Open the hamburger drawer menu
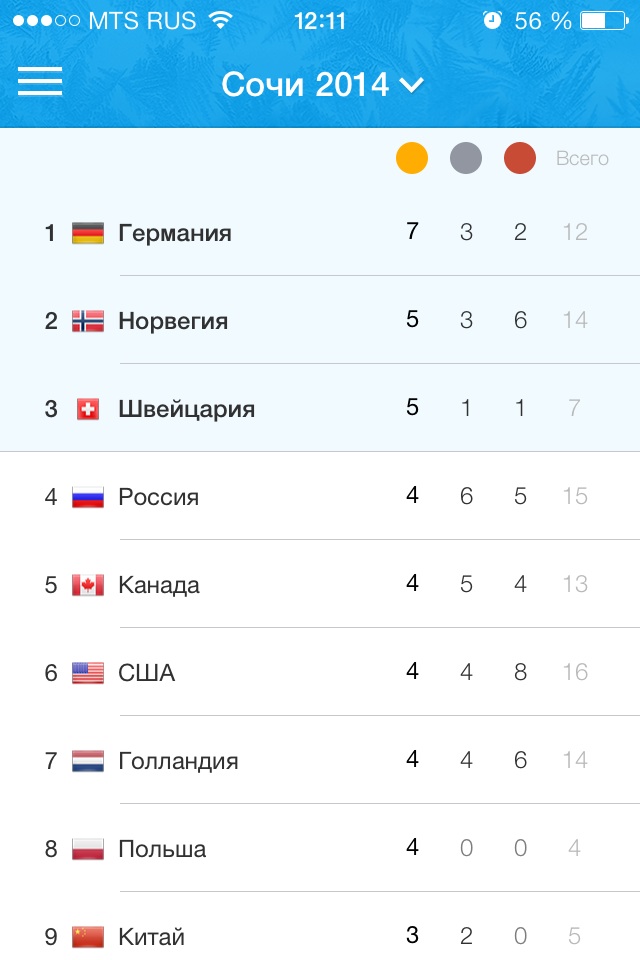The image size is (640, 960). (x=40, y=82)
